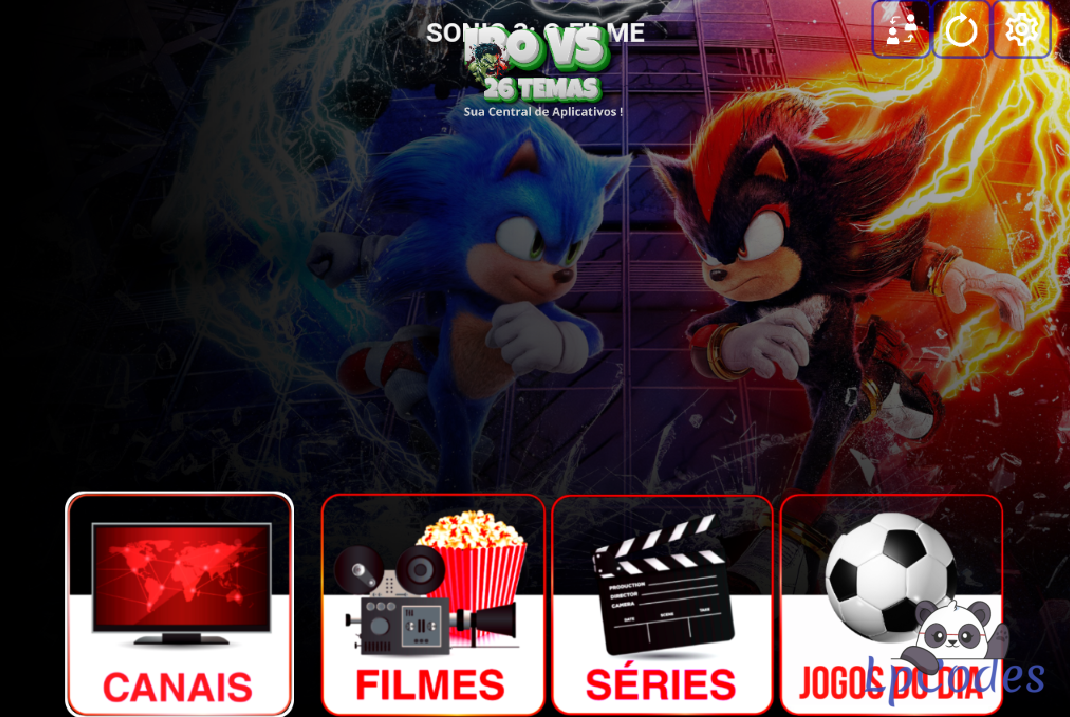Open the Filmes movies section
Screen dimensions: 1070x717
pyautogui.click(x=432, y=604)
